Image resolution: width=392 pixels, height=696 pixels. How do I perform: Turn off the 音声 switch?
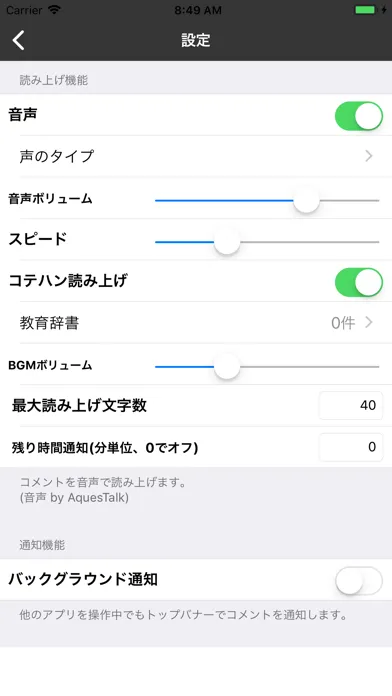(359, 116)
